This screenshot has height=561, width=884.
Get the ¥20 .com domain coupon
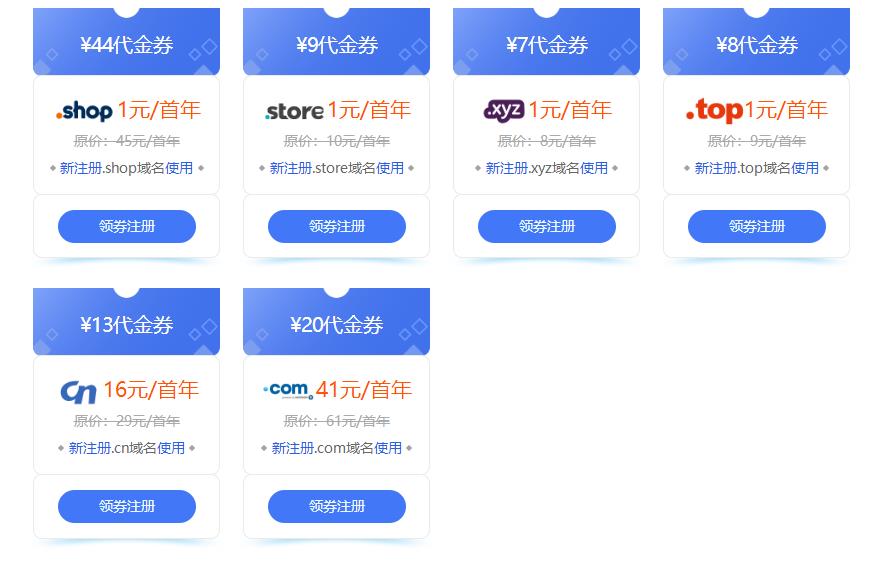(336, 506)
